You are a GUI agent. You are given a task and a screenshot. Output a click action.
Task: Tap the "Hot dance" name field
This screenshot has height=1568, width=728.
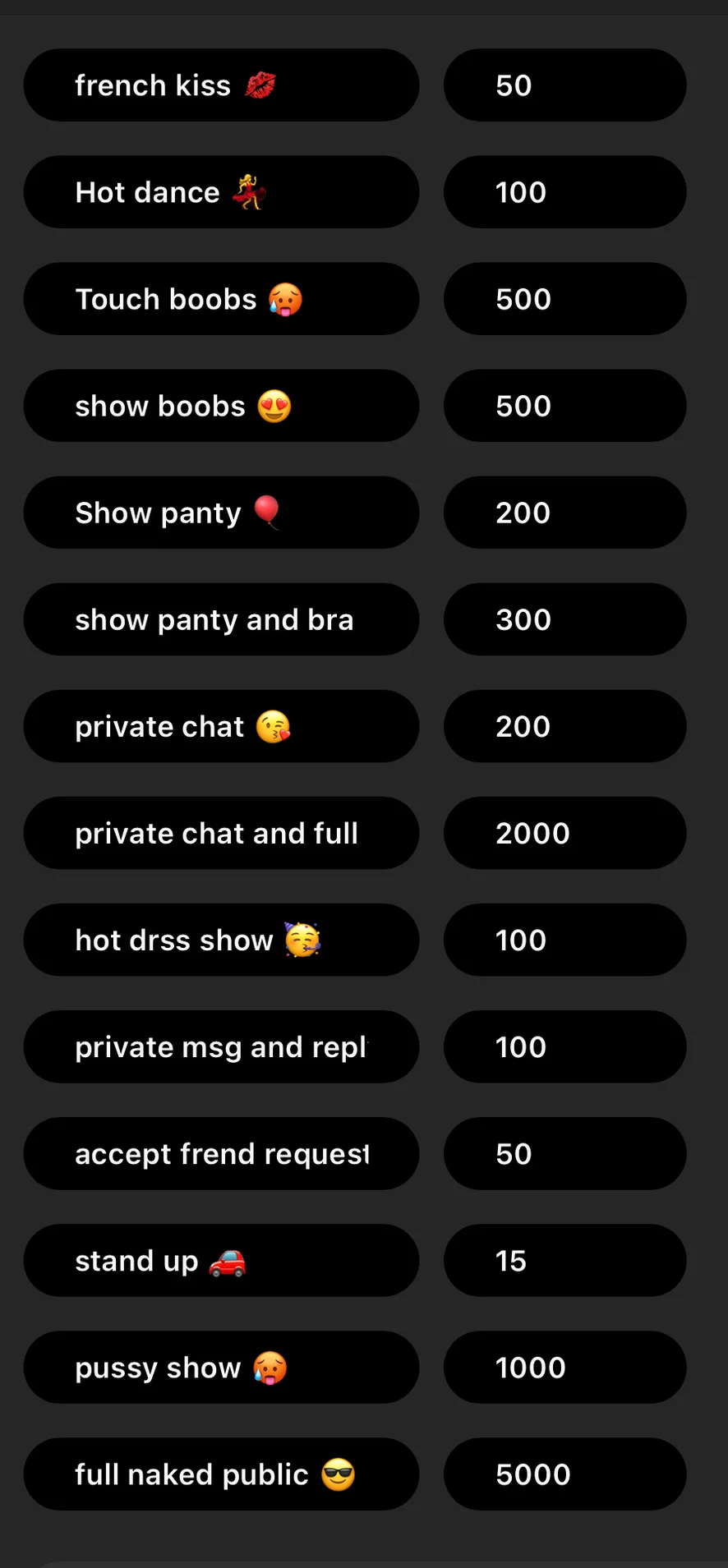point(220,192)
